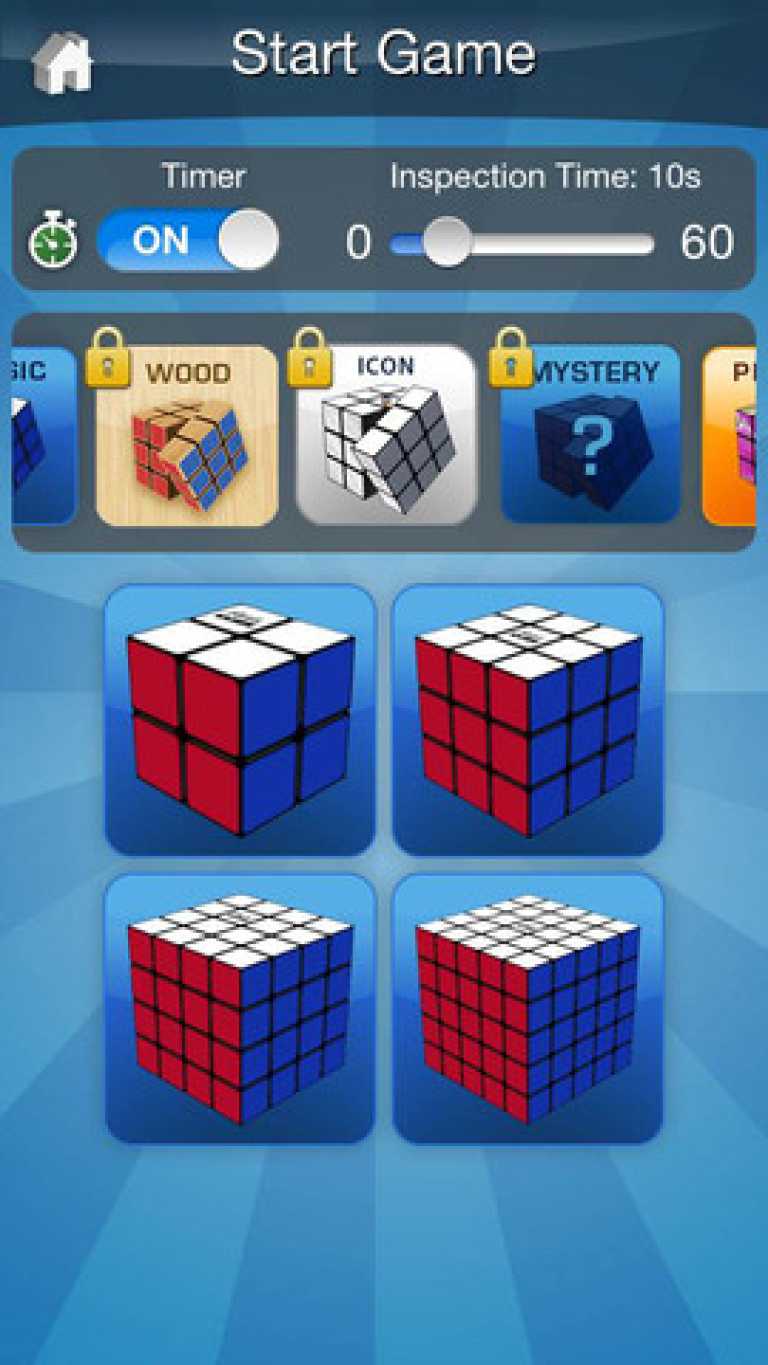Start a game with the 2x2 cube
Image resolution: width=768 pixels, height=1365 pixels.
point(240,720)
